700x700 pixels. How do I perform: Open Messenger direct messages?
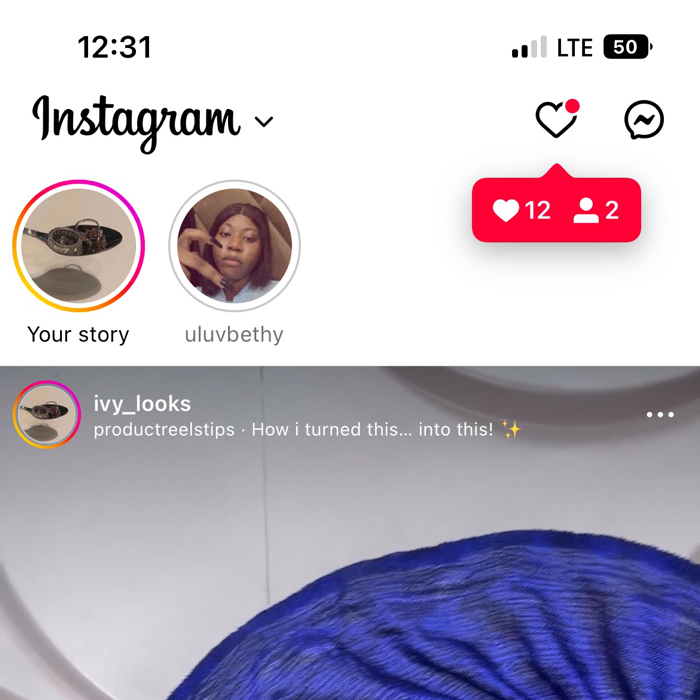[644, 121]
